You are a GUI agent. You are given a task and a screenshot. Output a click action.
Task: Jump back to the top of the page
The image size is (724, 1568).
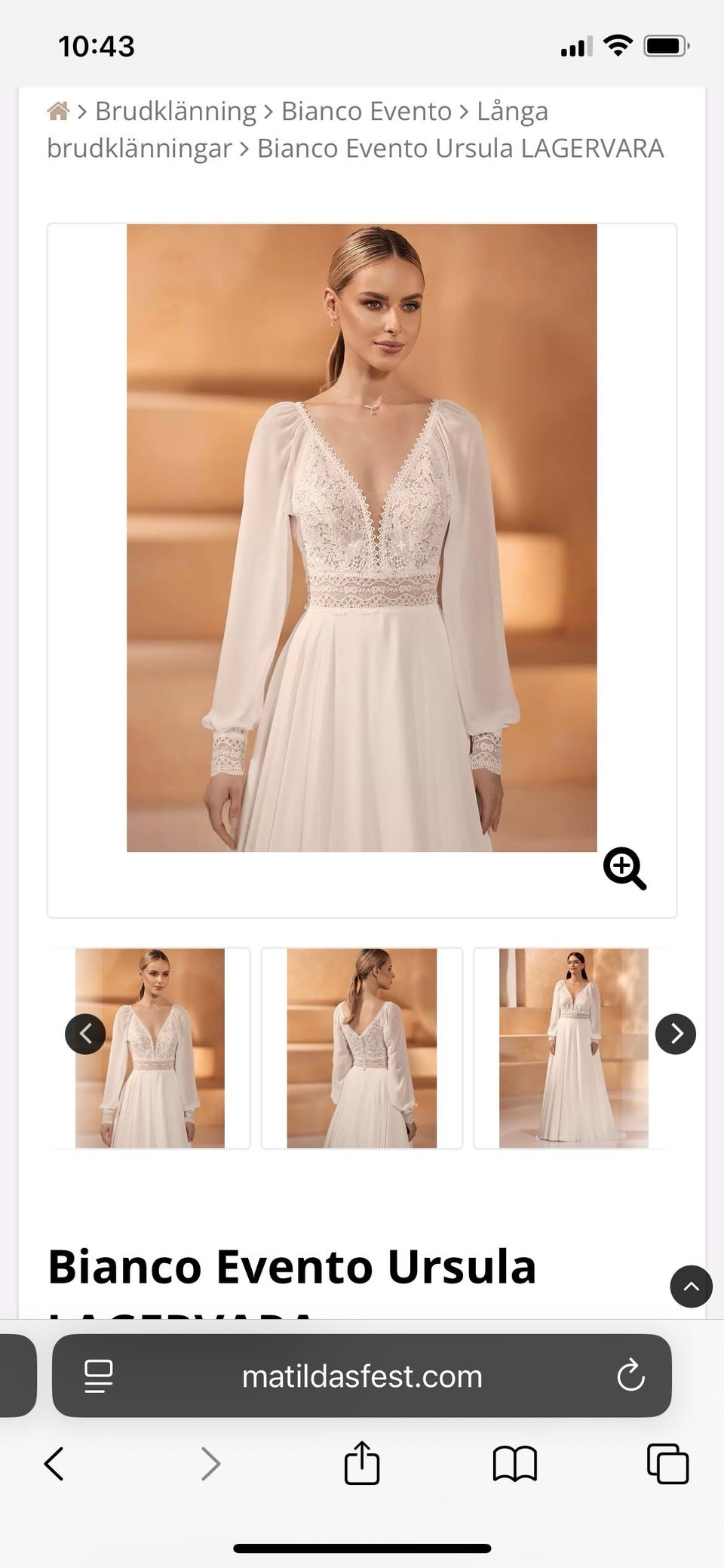(691, 1287)
